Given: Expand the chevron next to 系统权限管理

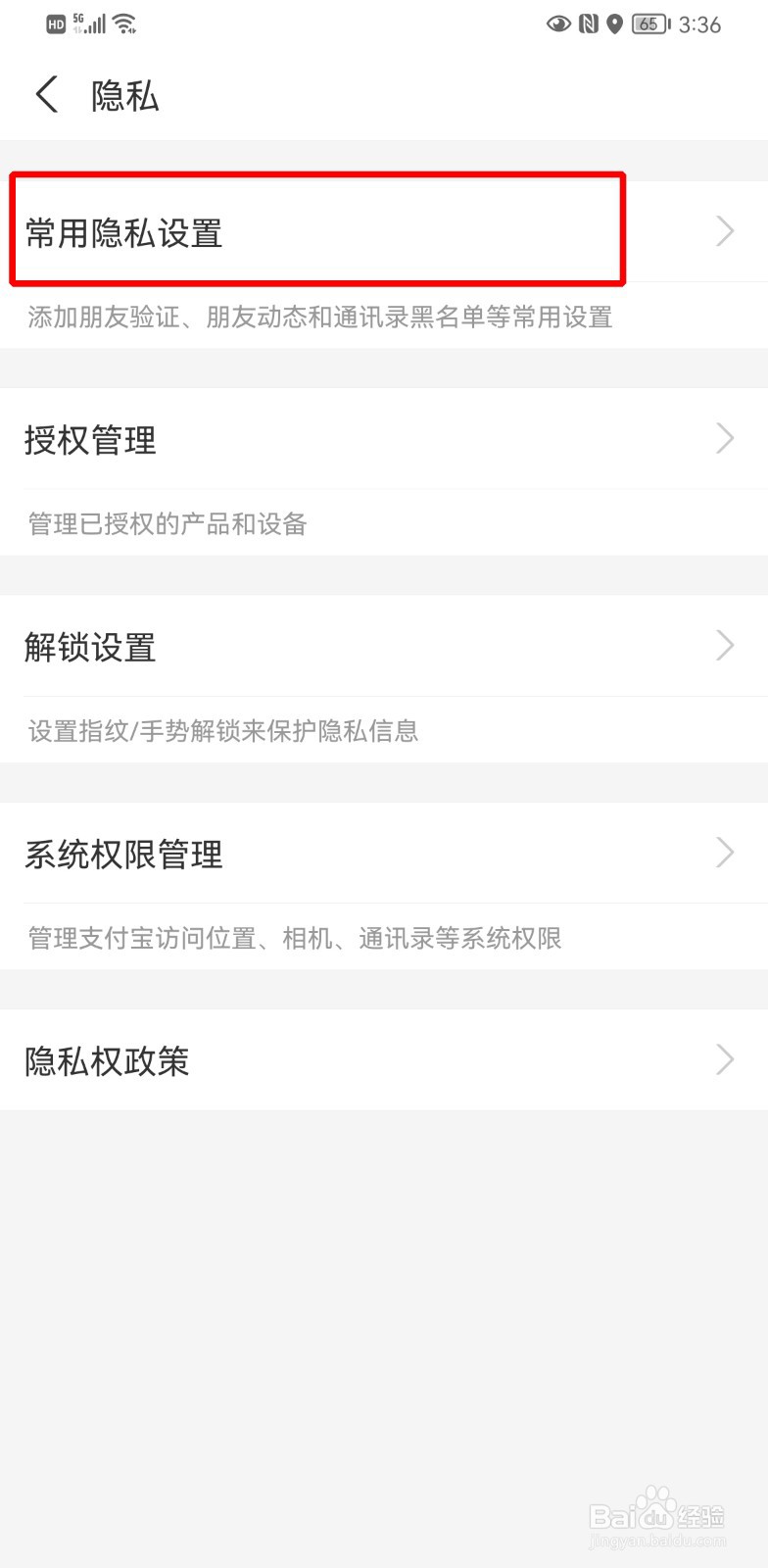Looking at the screenshot, I should [725, 852].
